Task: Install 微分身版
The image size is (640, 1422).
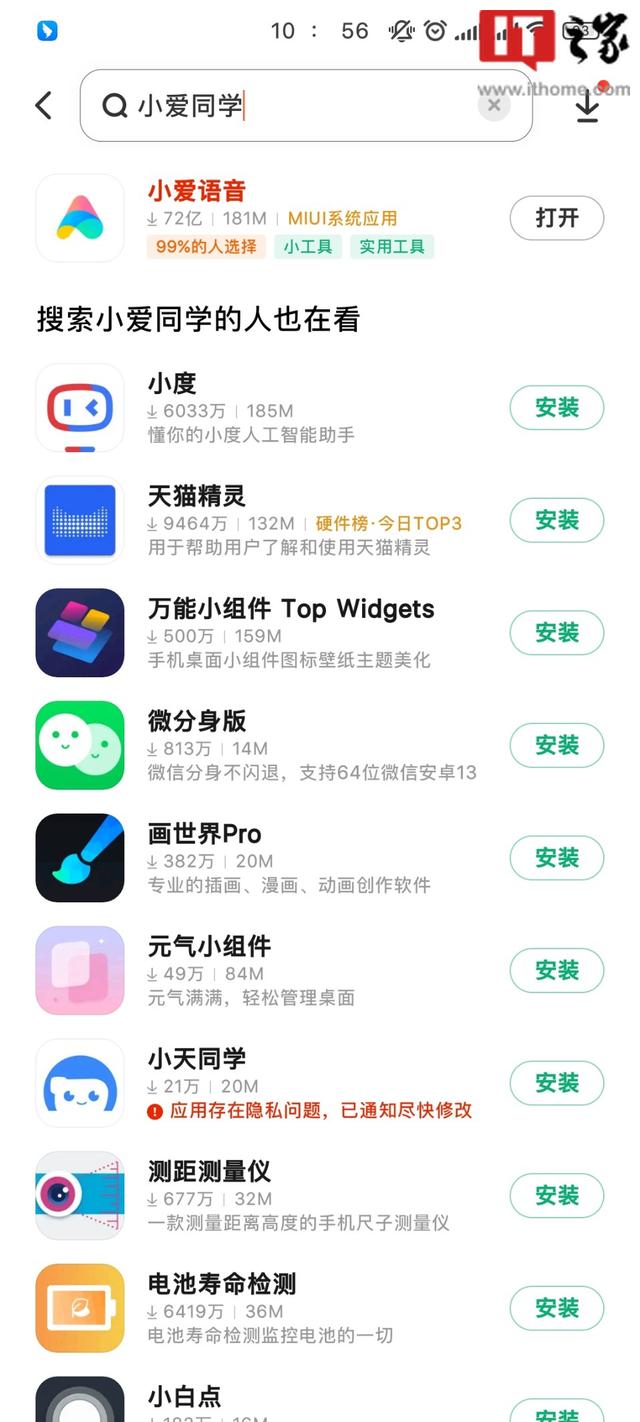Action: click(556, 745)
